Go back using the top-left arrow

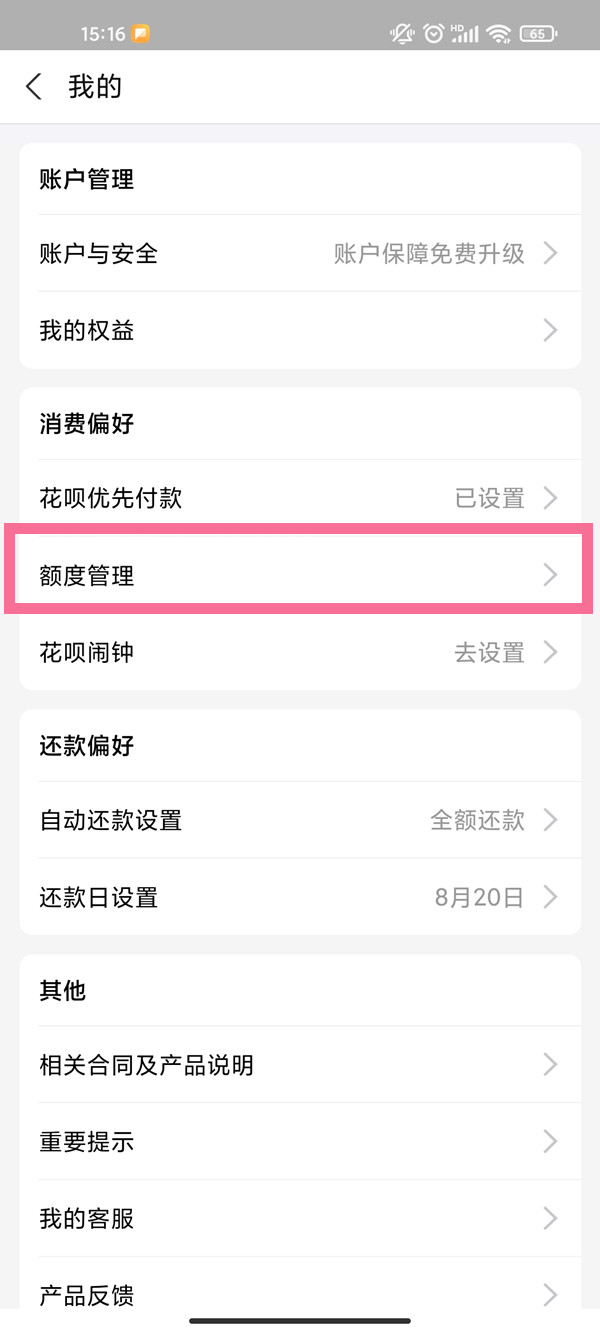(34, 87)
